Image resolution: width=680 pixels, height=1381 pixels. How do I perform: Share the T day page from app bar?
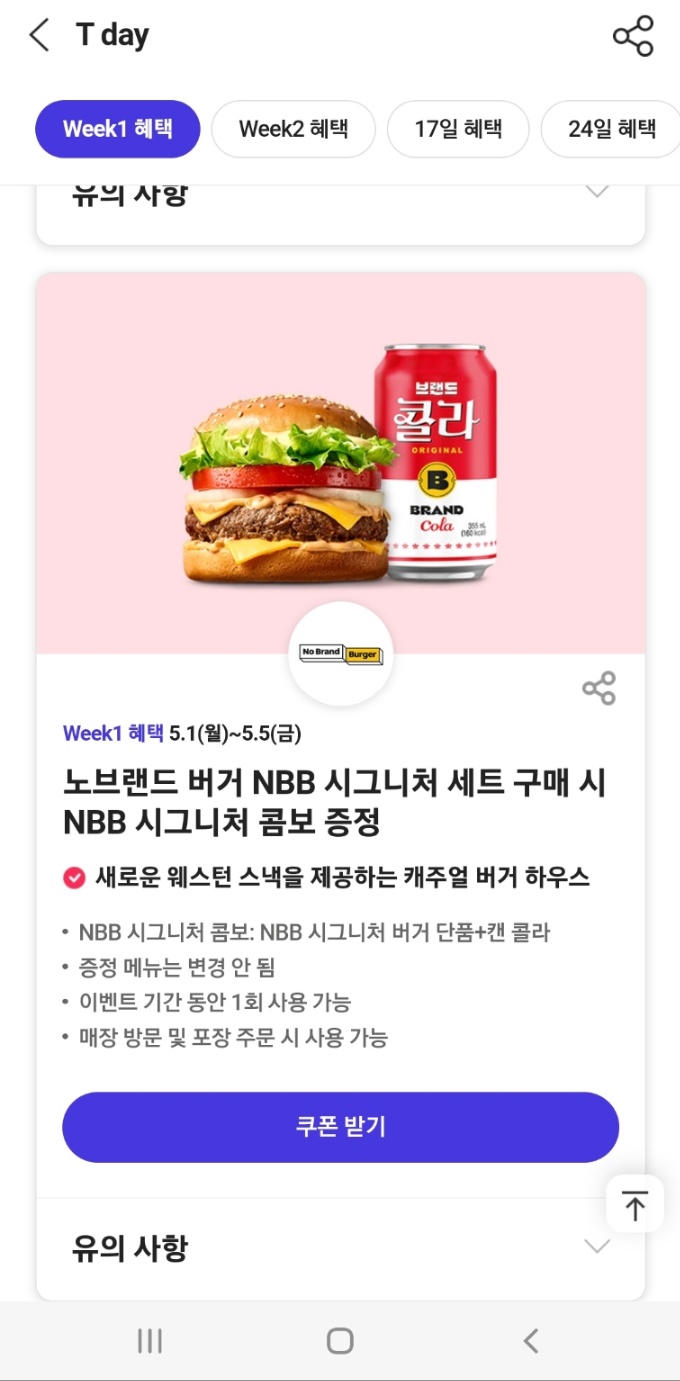(x=632, y=36)
